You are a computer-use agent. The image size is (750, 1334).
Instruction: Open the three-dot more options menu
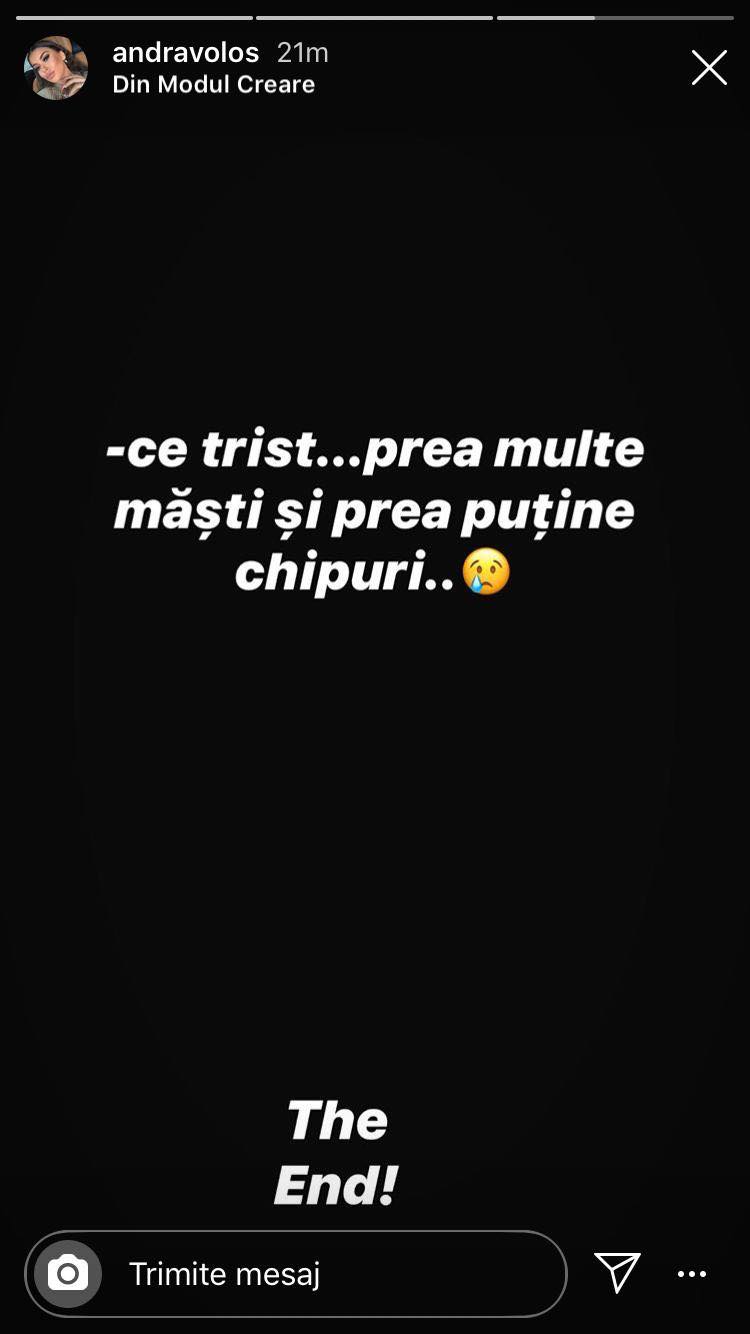point(692,1274)
